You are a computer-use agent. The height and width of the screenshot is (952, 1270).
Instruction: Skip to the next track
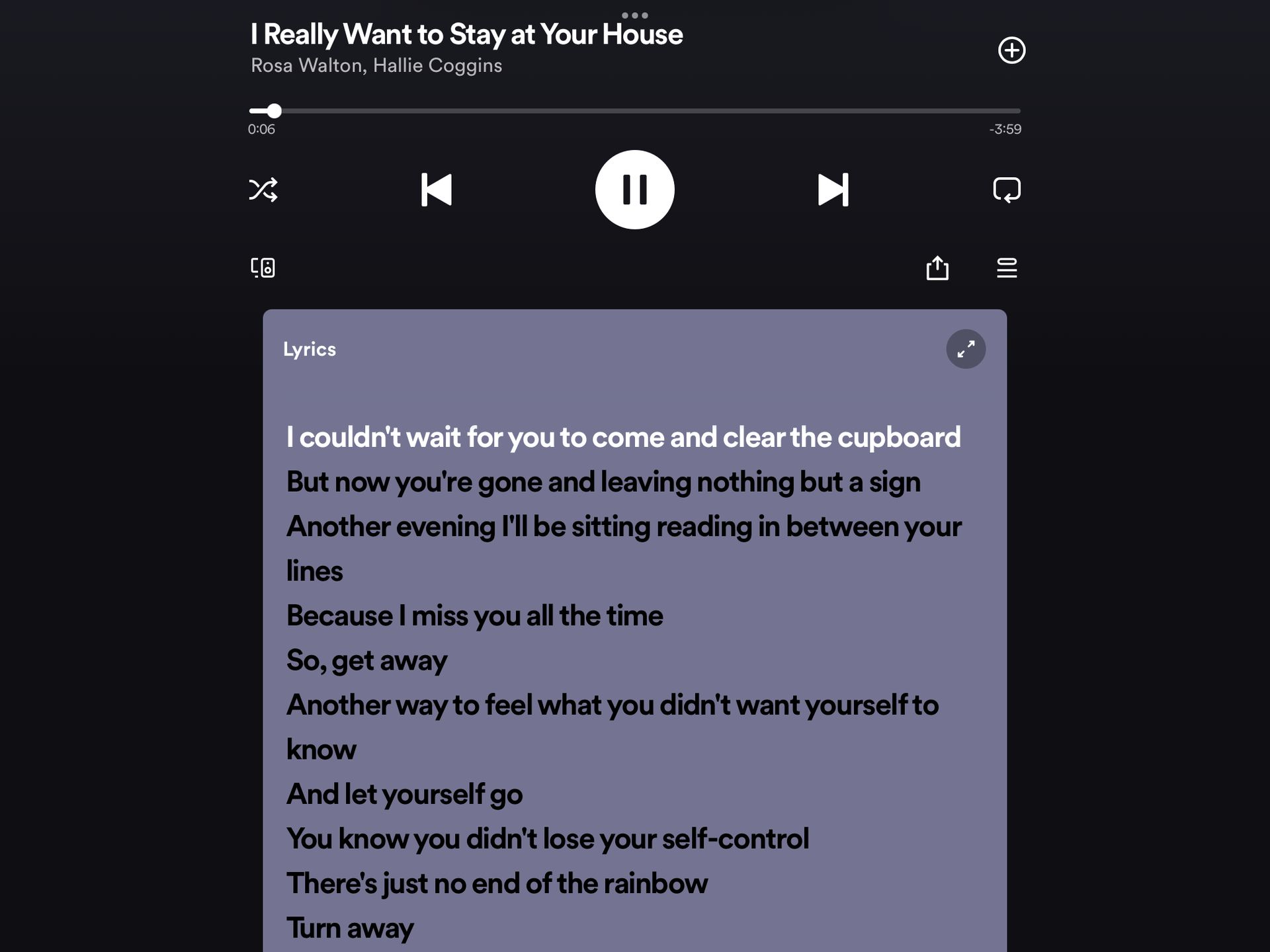tap(833, 190)
